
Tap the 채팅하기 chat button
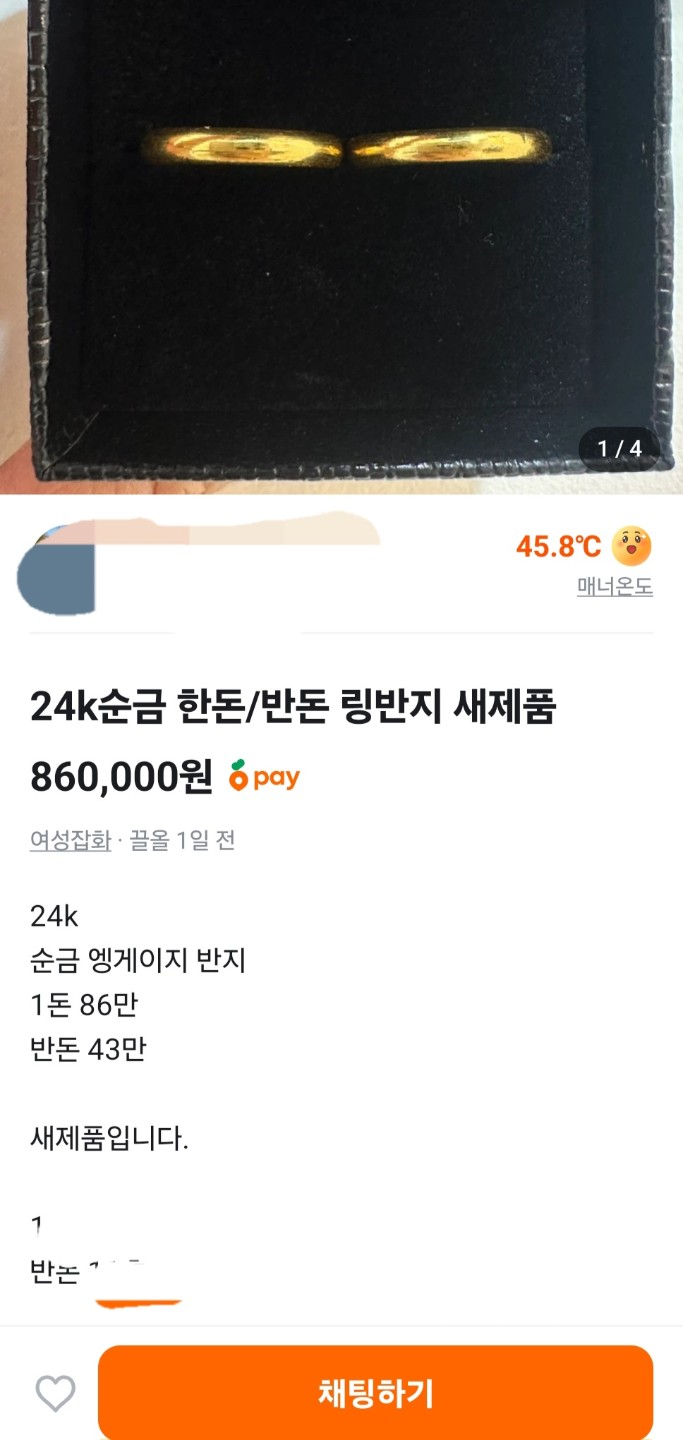click(x=375, y=1392)
